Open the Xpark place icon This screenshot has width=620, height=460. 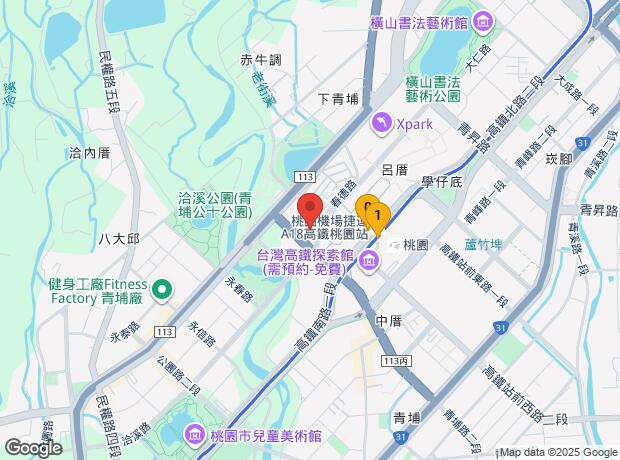pyautogui.click(x=383, y=123)
